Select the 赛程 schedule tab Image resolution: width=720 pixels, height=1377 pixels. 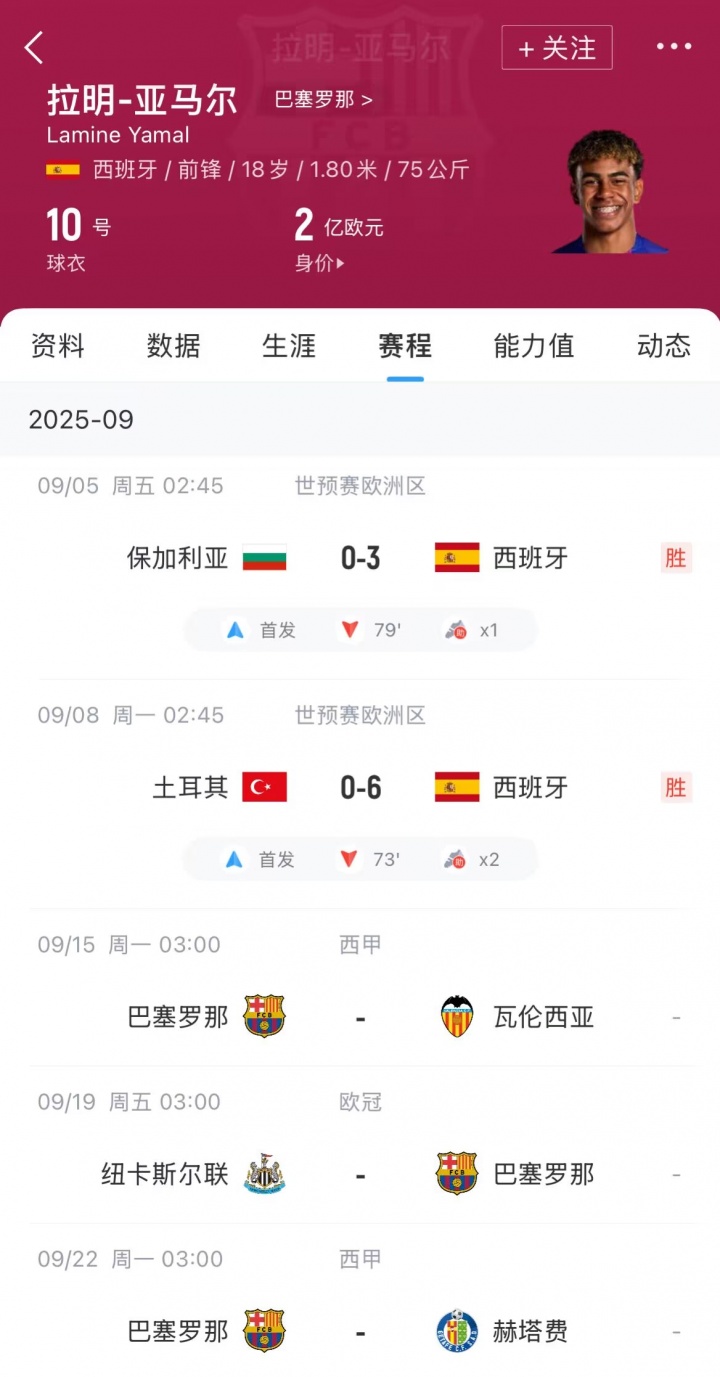[405, 346]
